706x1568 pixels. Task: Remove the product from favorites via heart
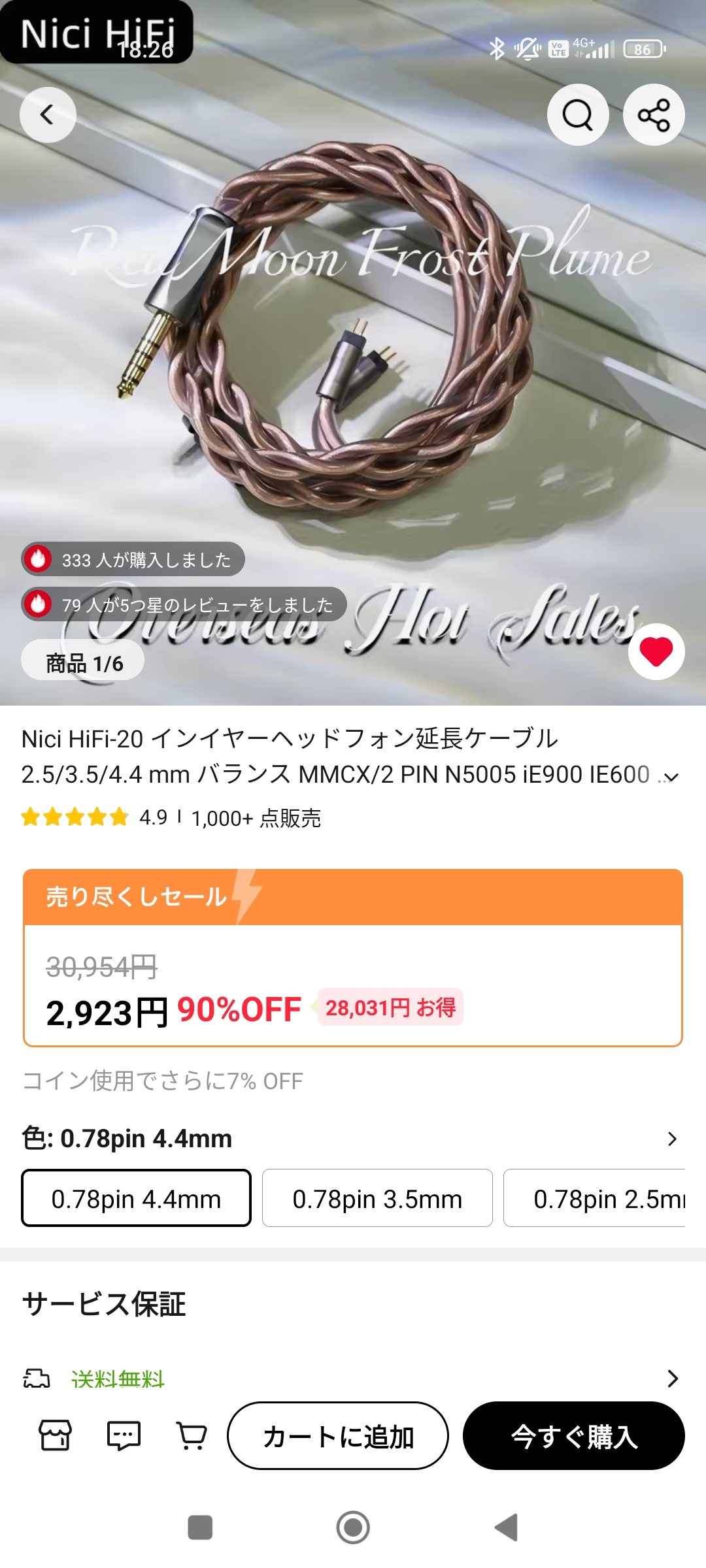pyautogui.click(x=656, y=651)
